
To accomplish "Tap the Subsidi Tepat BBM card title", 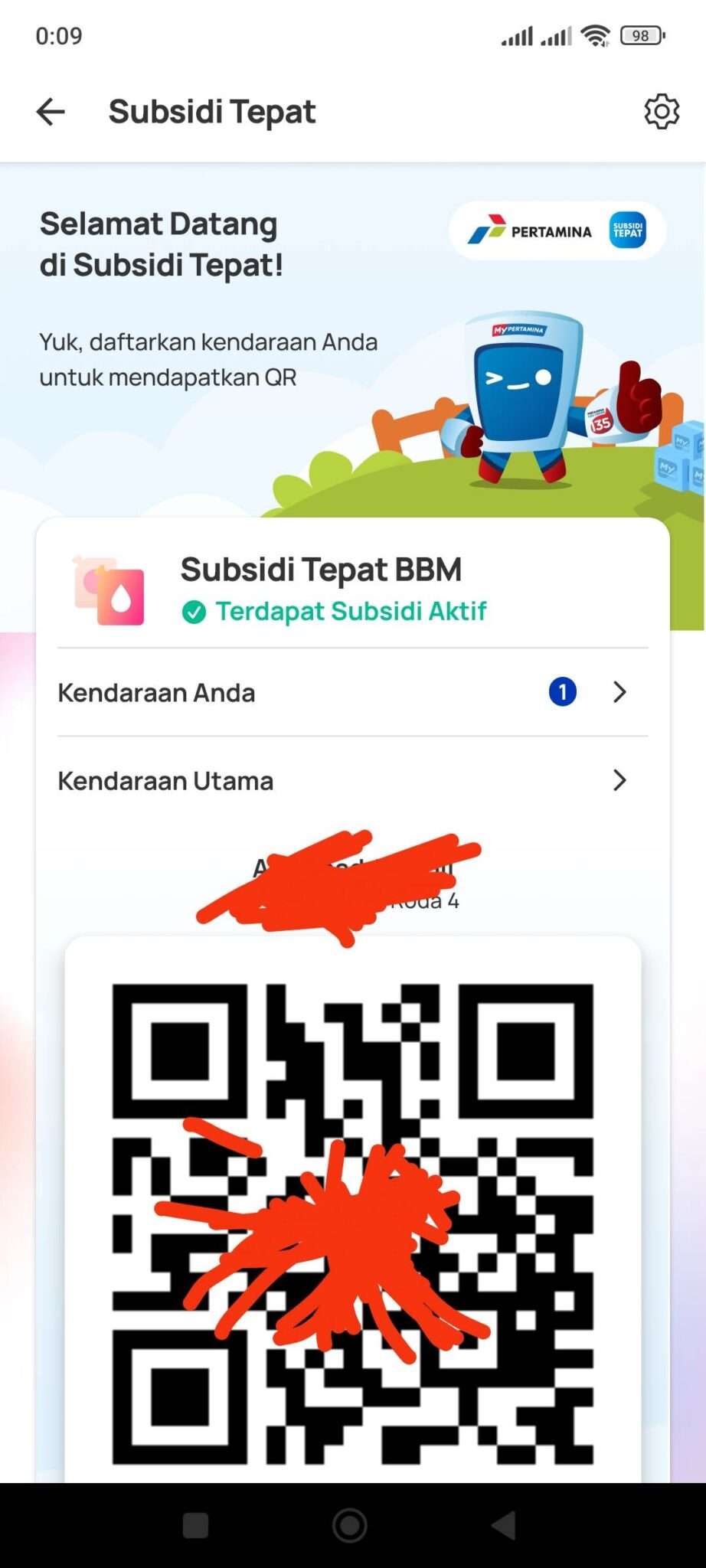I will pyautogui.click(x=321, y=569).
